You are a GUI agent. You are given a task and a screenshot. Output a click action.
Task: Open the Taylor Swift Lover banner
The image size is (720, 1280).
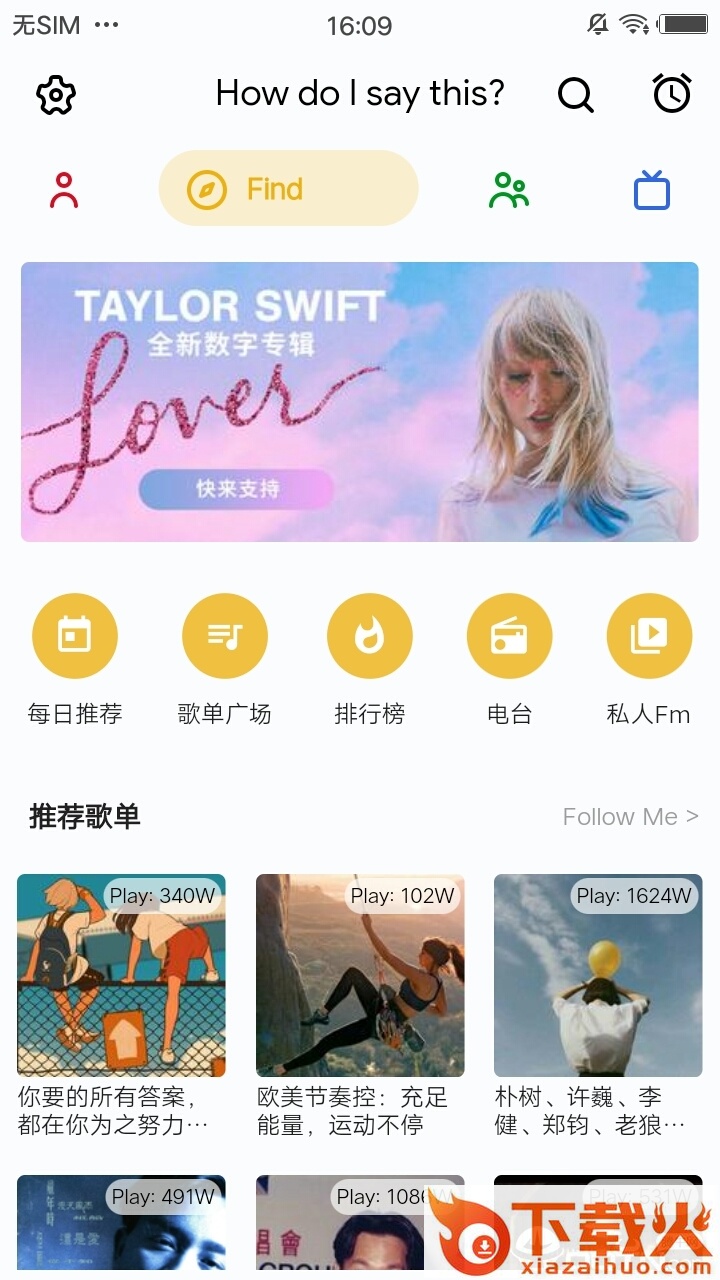tap(360, 402)
